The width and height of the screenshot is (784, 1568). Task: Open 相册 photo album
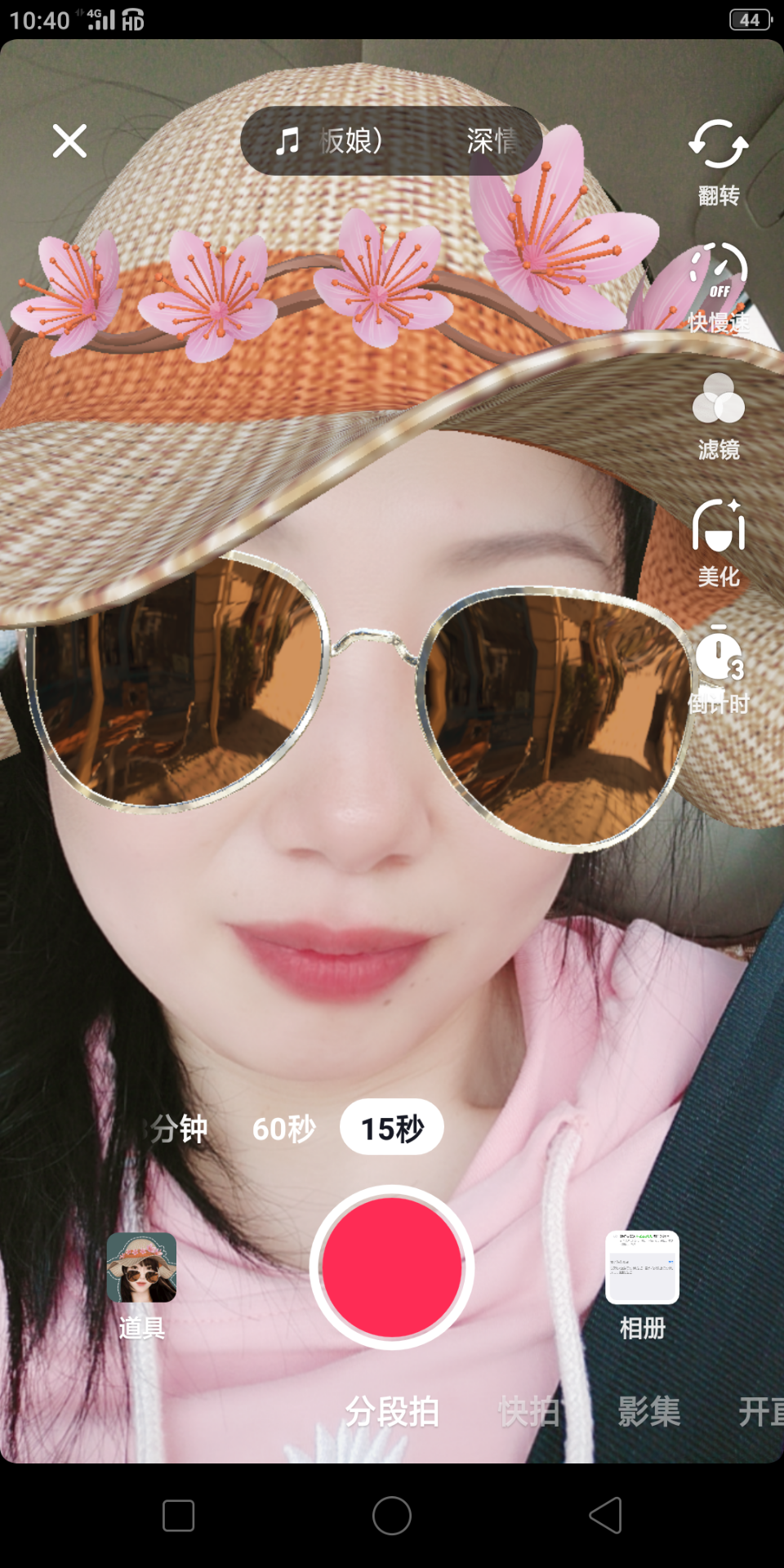642,1284
